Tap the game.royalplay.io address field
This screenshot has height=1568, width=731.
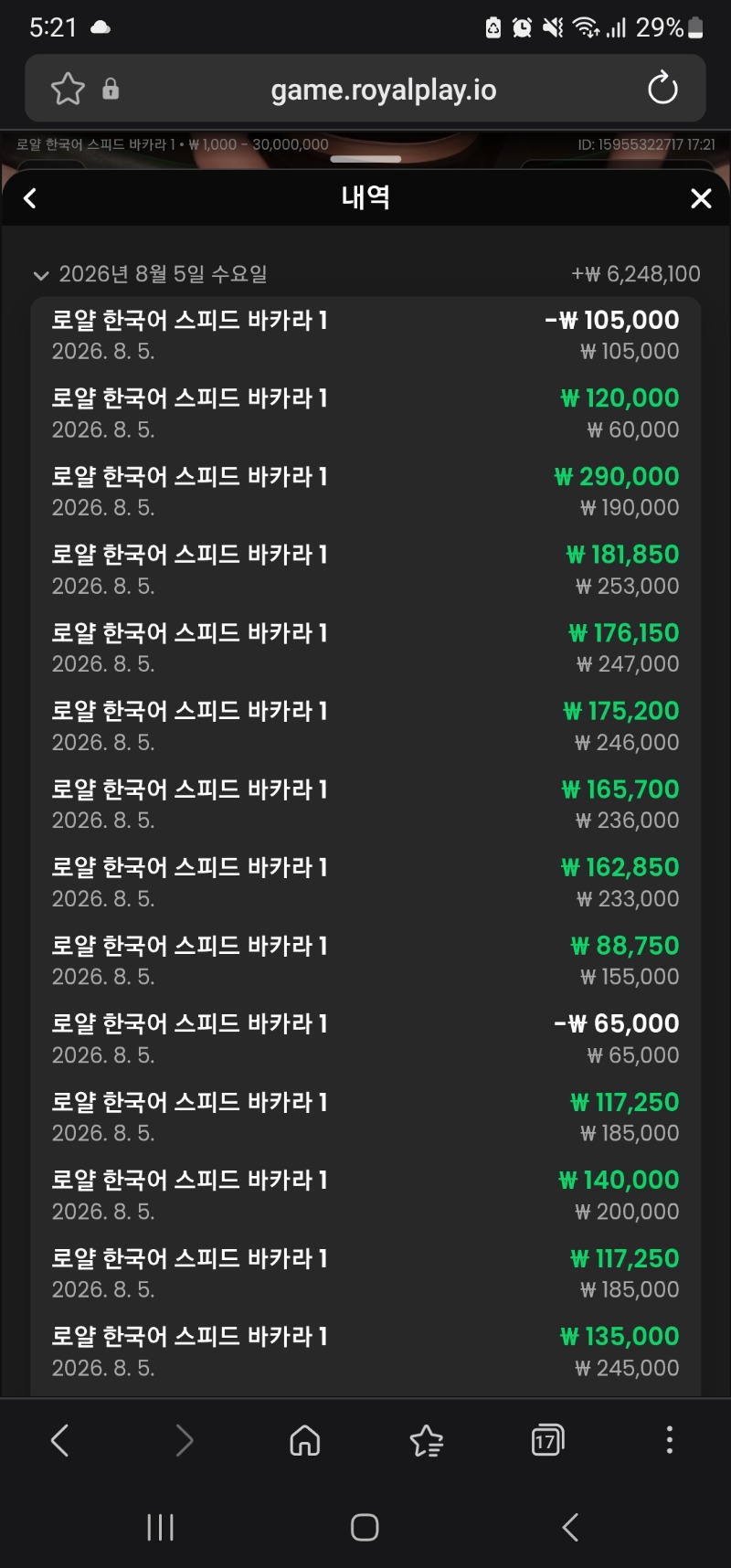coord(384,90)
